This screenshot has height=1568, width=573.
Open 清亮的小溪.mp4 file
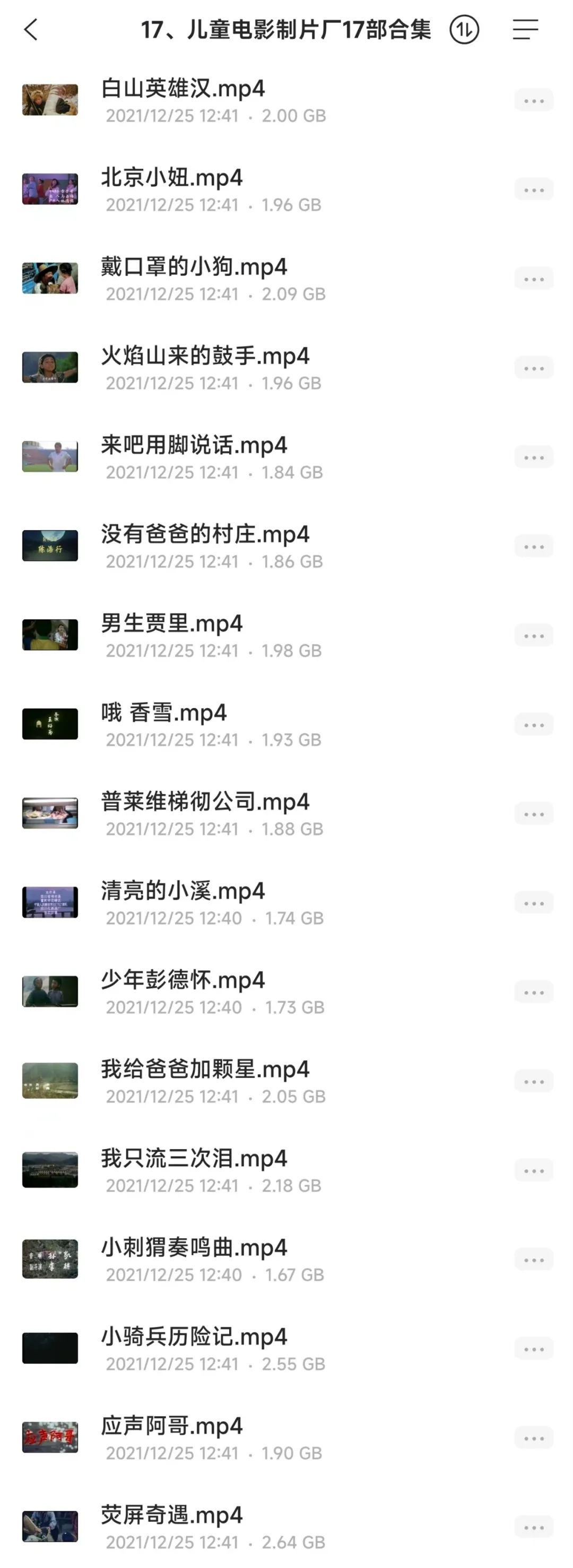click(x=183, y=891)
